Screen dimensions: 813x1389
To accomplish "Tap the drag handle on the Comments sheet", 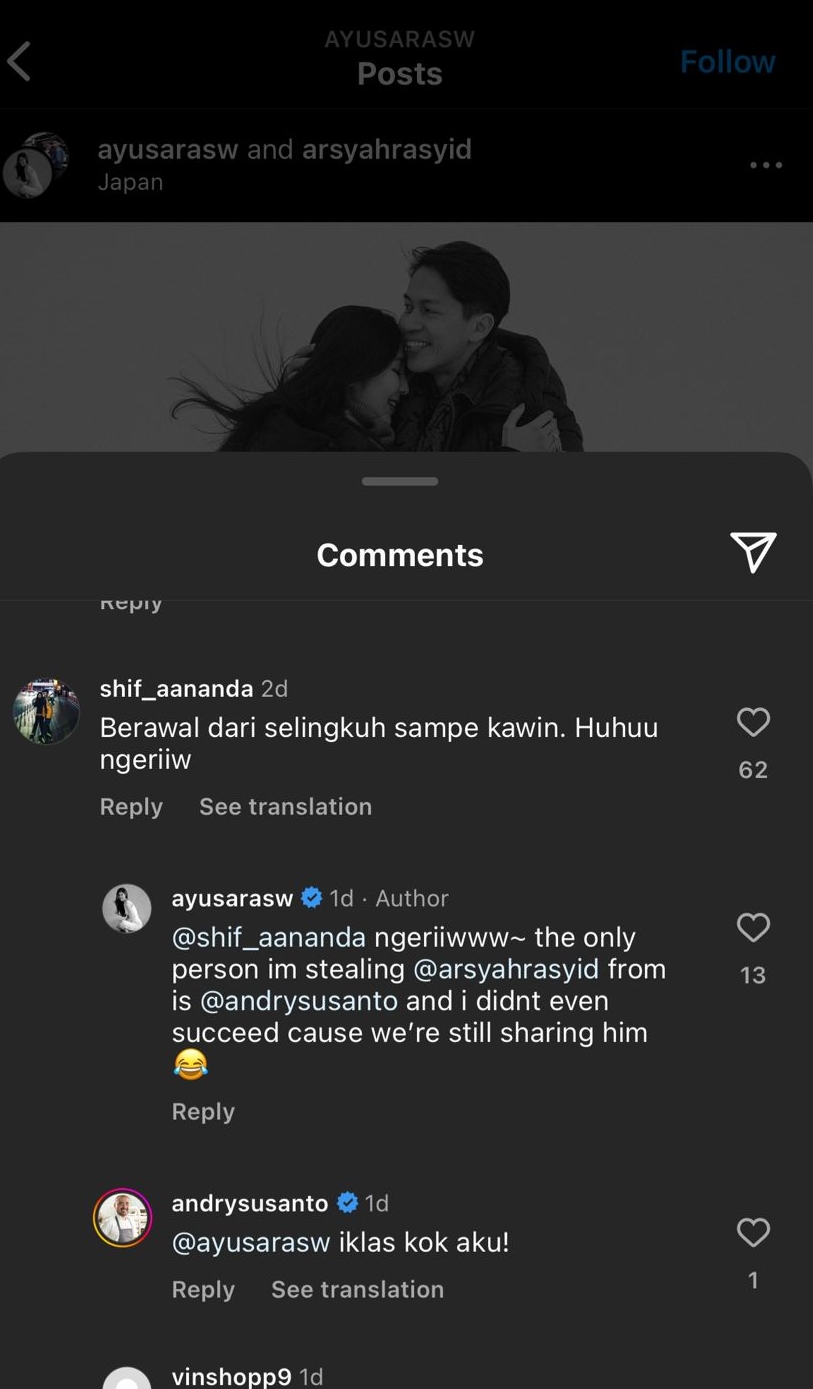I will [x=399, y=480].
